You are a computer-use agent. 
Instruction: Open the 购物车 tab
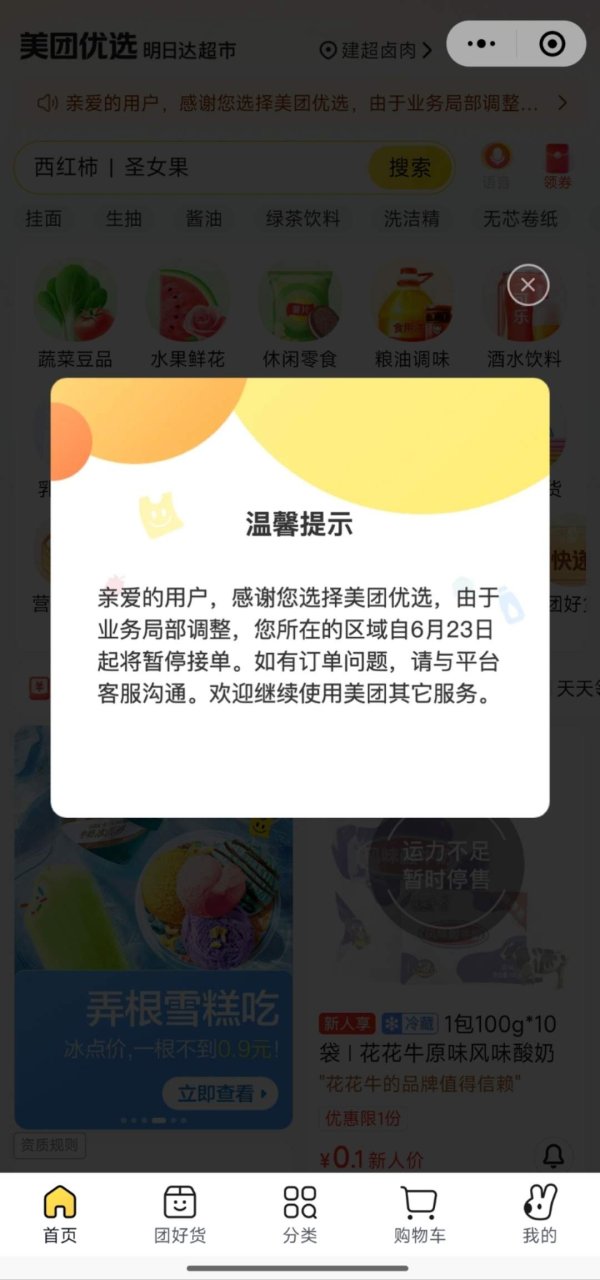(x=419, y=1214)
